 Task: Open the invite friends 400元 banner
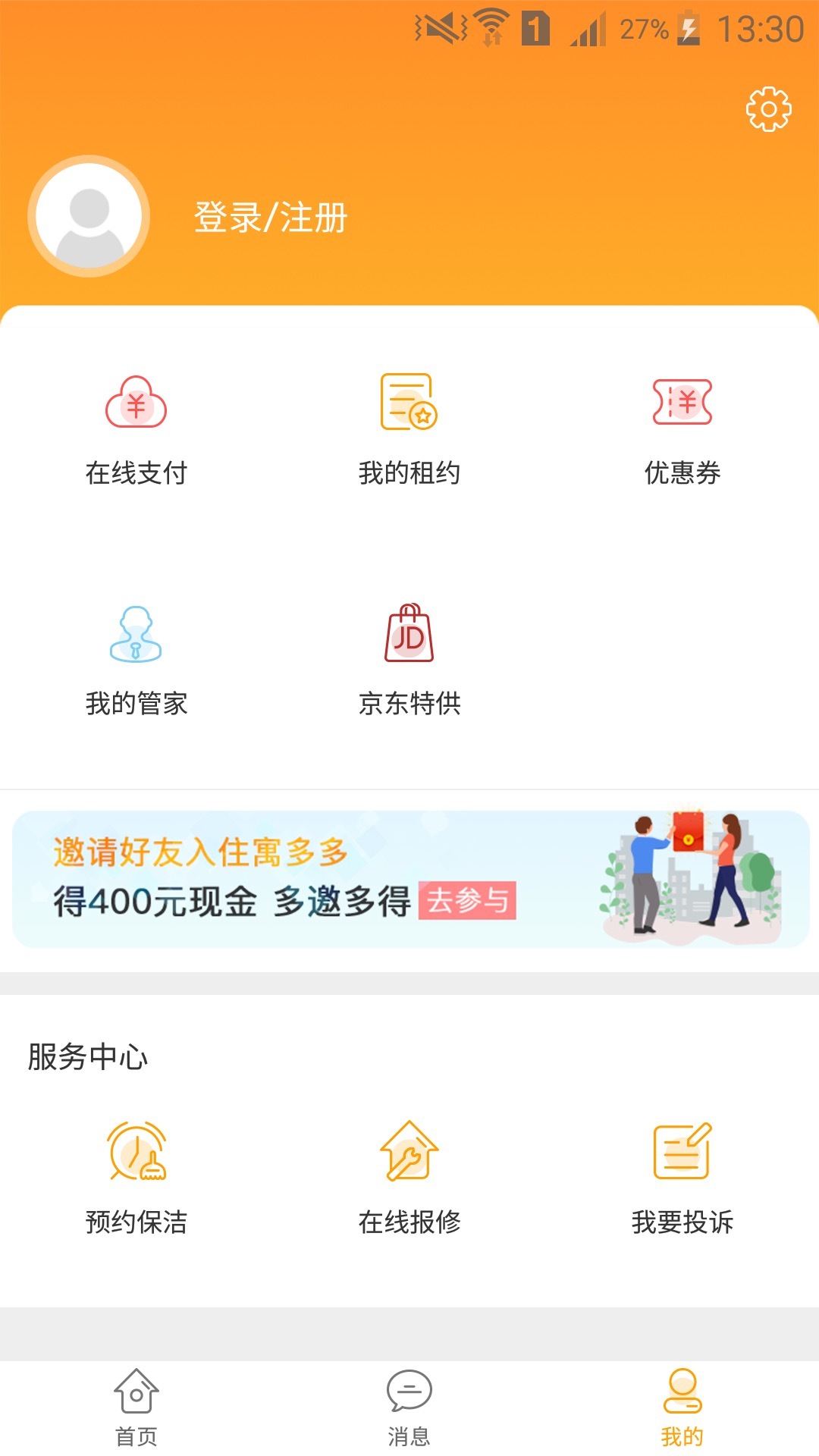coord(410,880)
